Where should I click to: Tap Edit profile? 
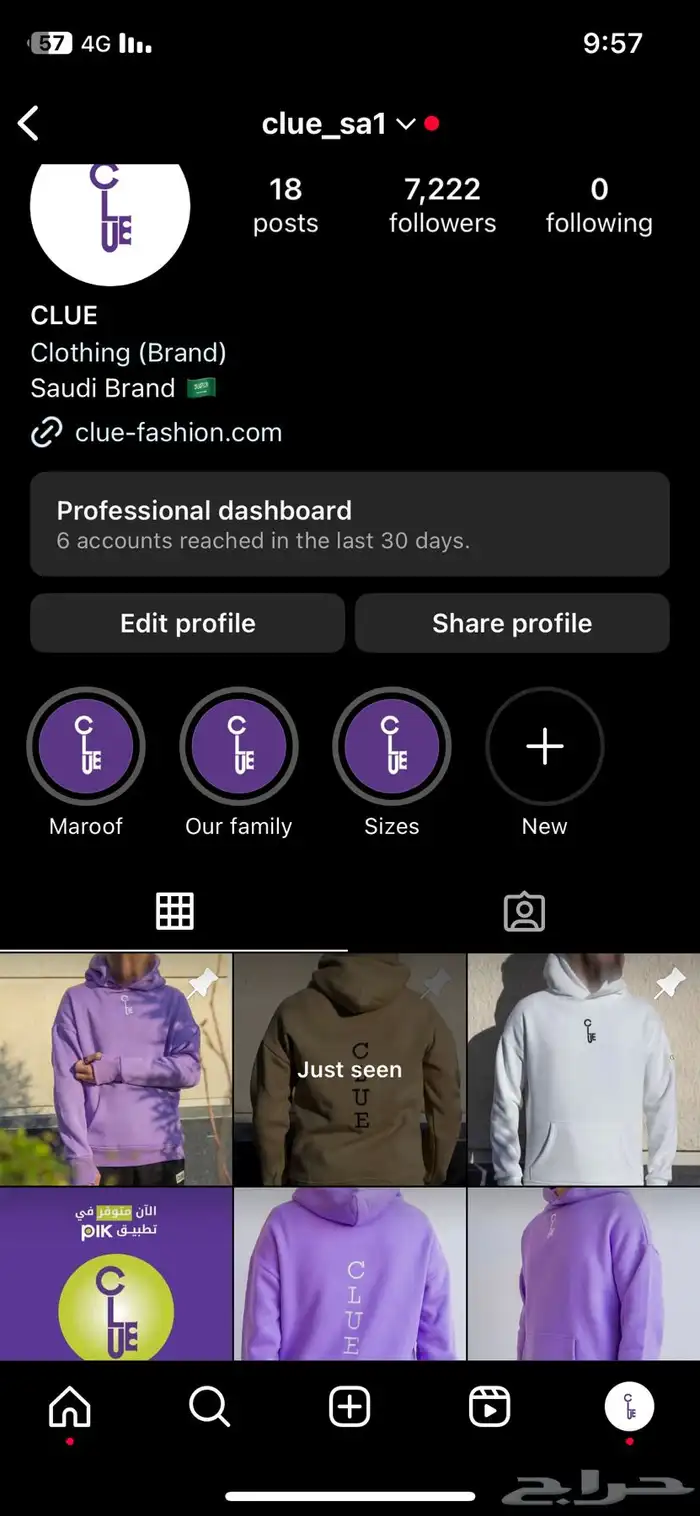coord(188,623)
